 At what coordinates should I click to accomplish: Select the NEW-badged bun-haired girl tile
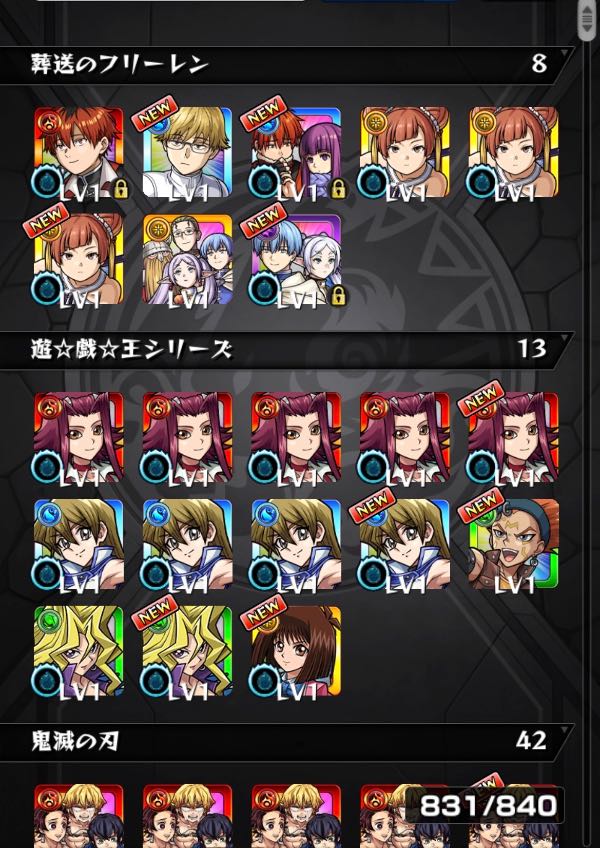pyautogui.click(x=79, y=260)
